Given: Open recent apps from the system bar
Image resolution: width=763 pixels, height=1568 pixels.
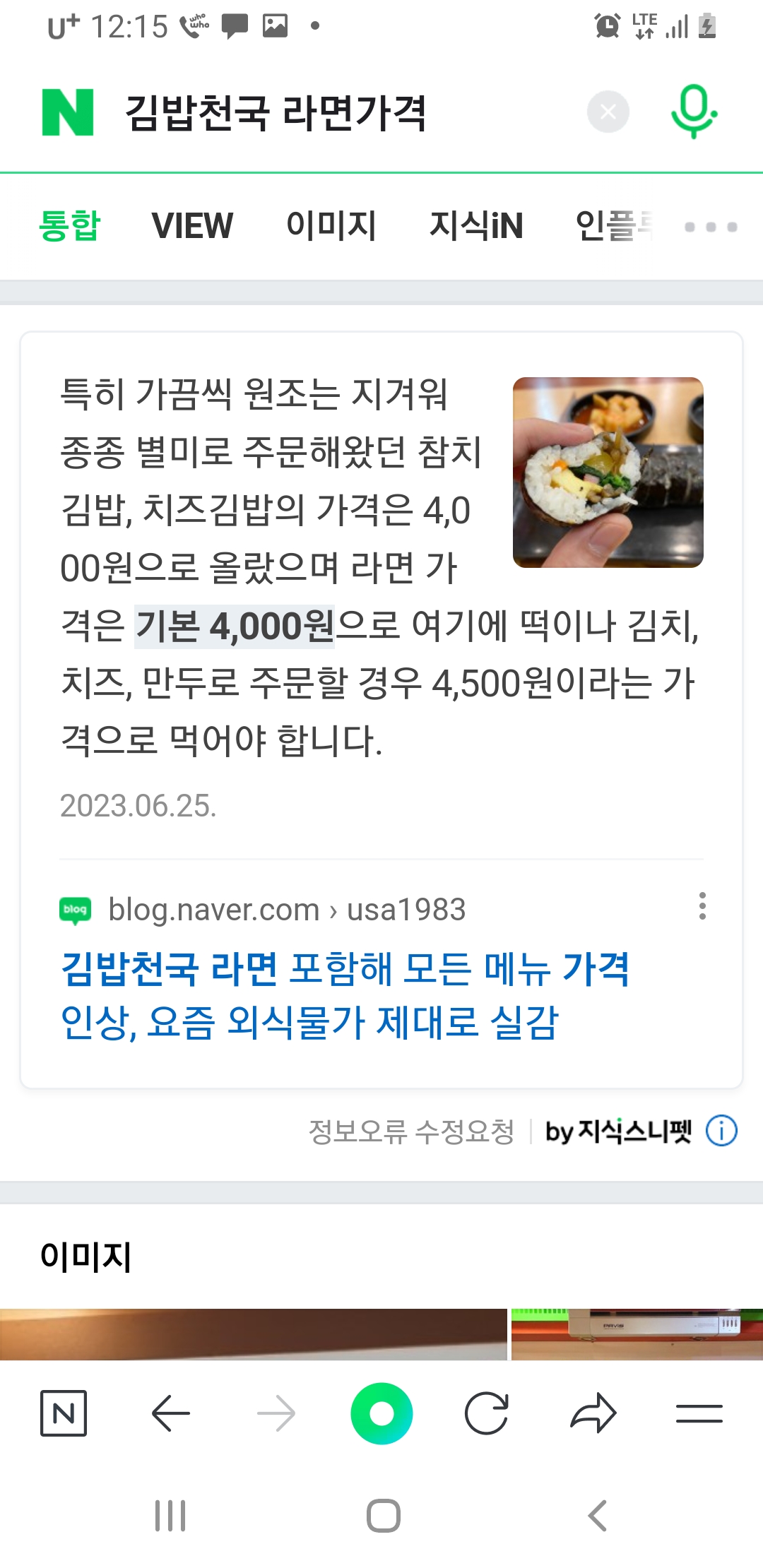Looking at the screenshot, I should [170, 1516].
